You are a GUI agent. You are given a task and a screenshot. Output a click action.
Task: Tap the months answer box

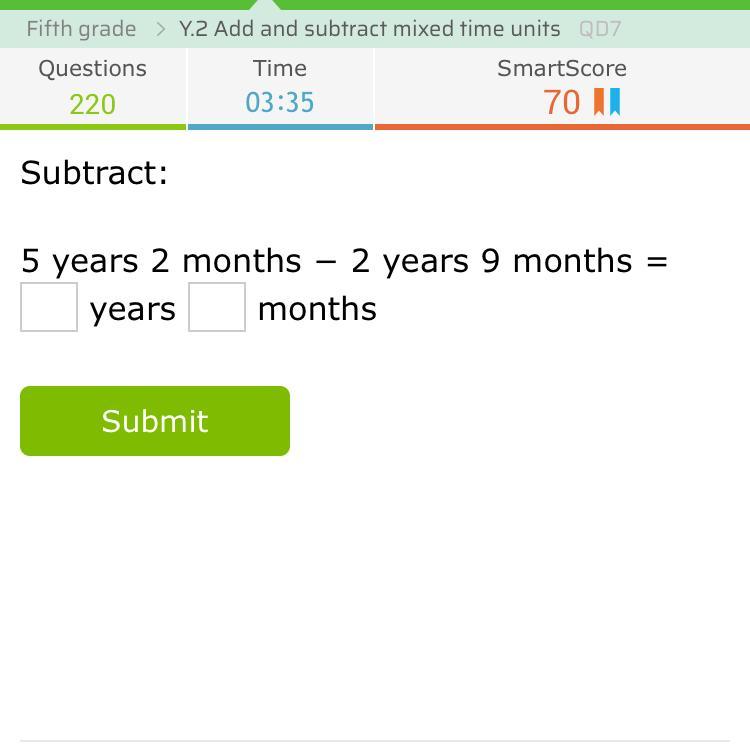click(217, 307)
